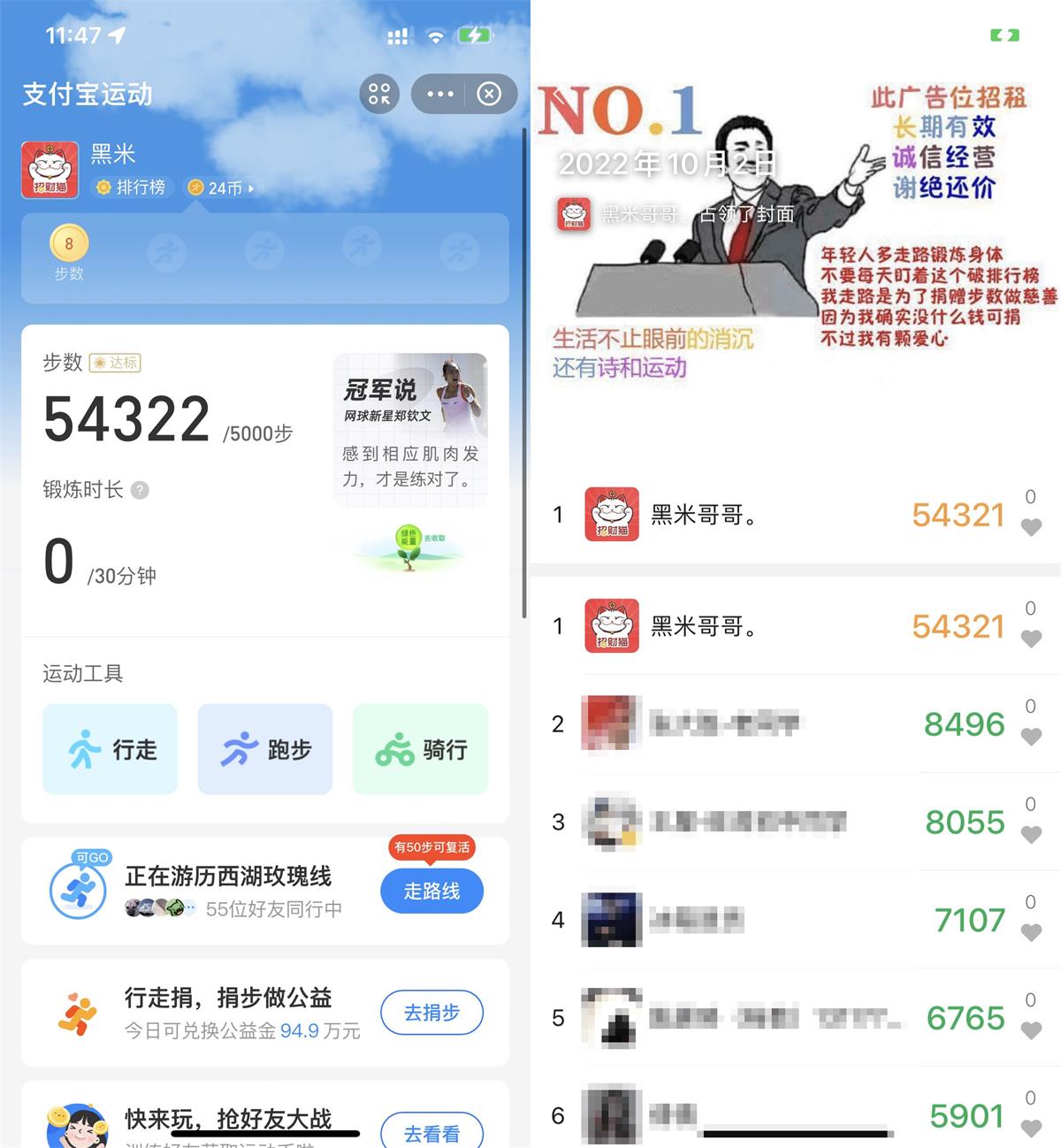The image size is (1061, 1148).
Task: Expand the 24币 coin details arrow
Action: point(248,188)
